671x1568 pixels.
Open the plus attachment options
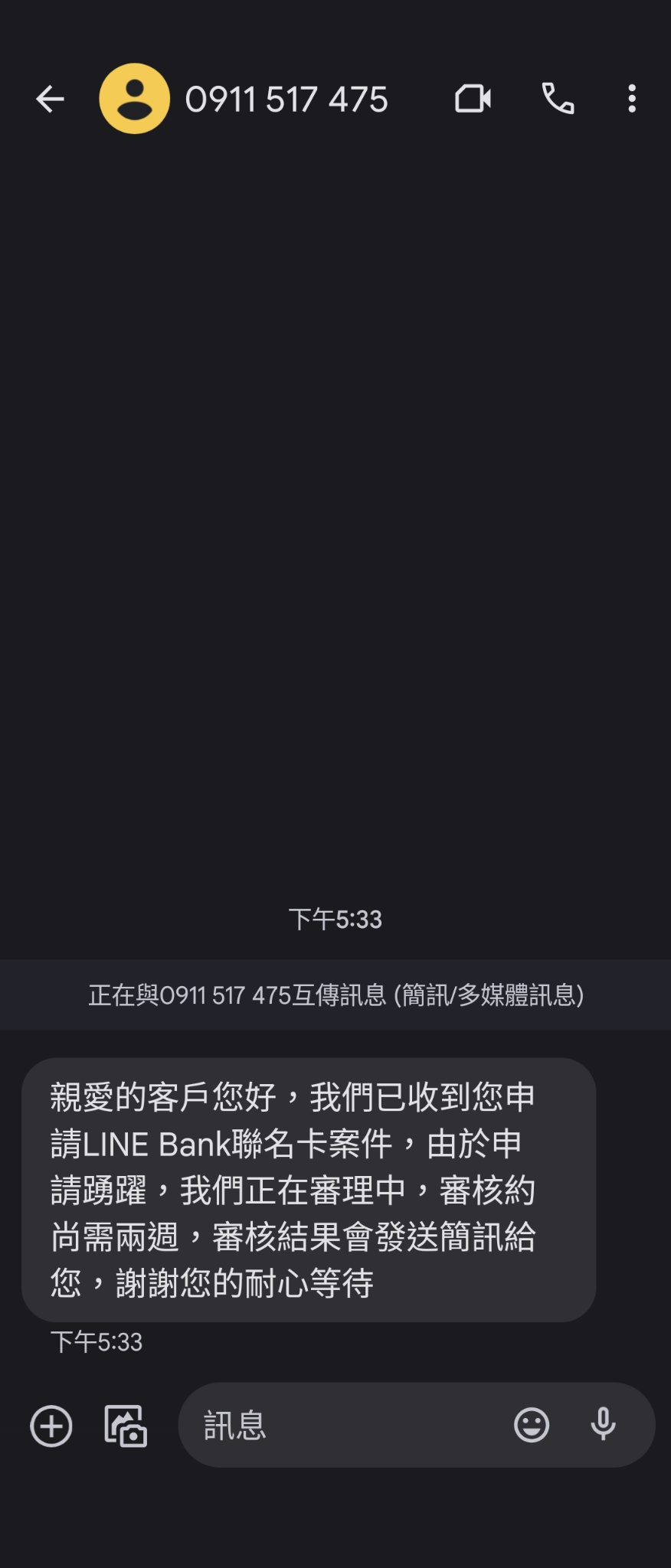(51, 1426)
